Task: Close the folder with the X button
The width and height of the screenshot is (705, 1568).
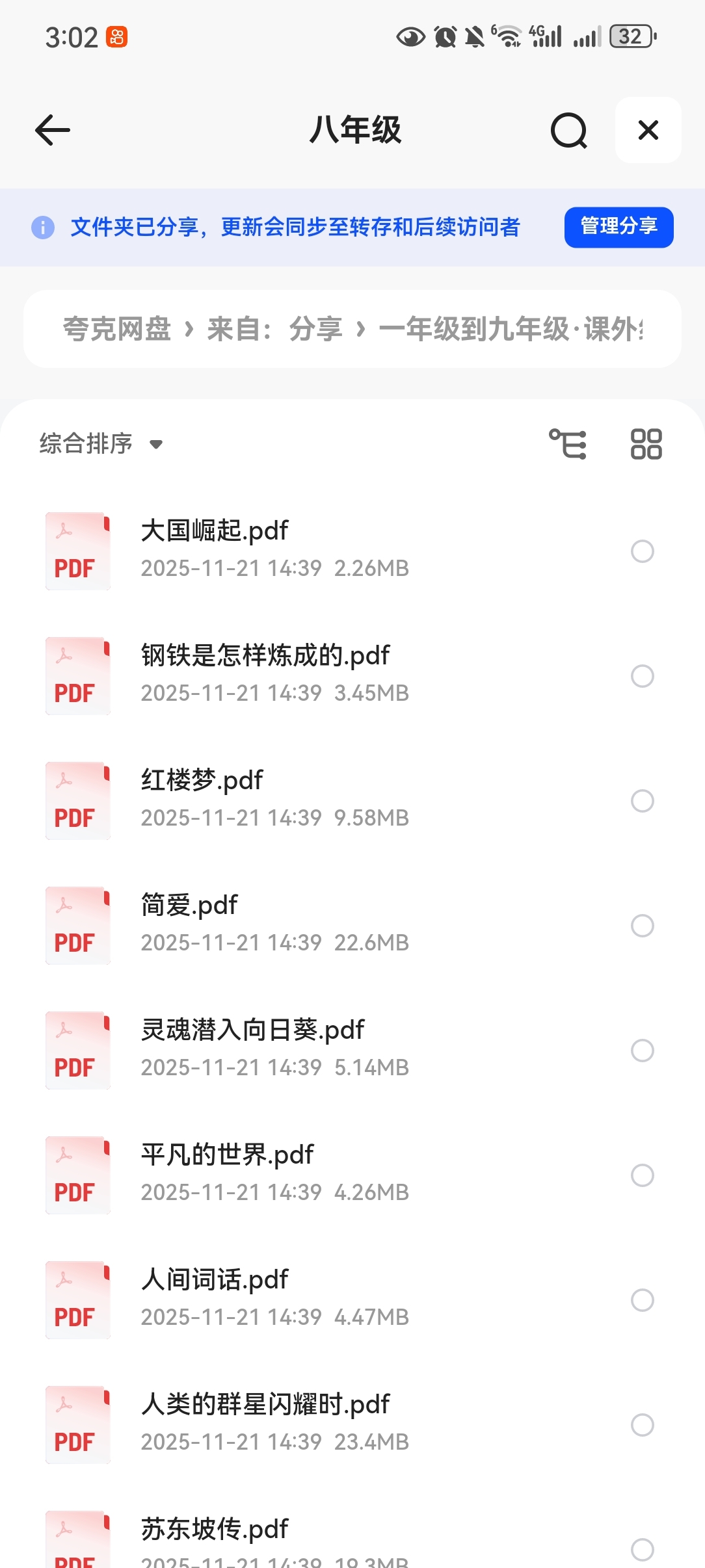Action: pyautogui.click(x=648, y=130)
